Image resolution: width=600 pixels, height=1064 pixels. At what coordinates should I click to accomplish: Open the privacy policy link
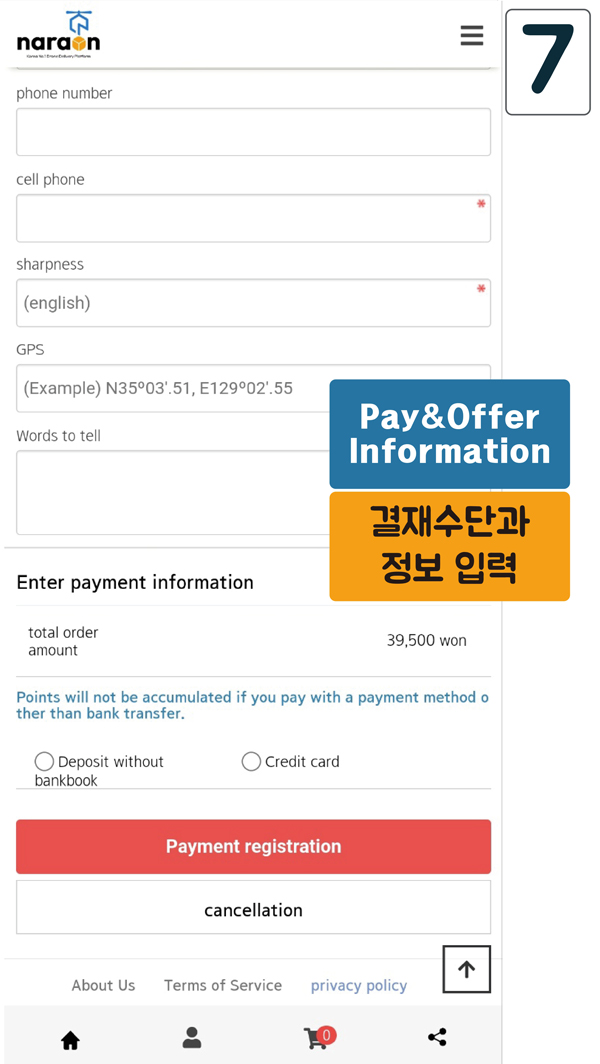tap(359, 986)
